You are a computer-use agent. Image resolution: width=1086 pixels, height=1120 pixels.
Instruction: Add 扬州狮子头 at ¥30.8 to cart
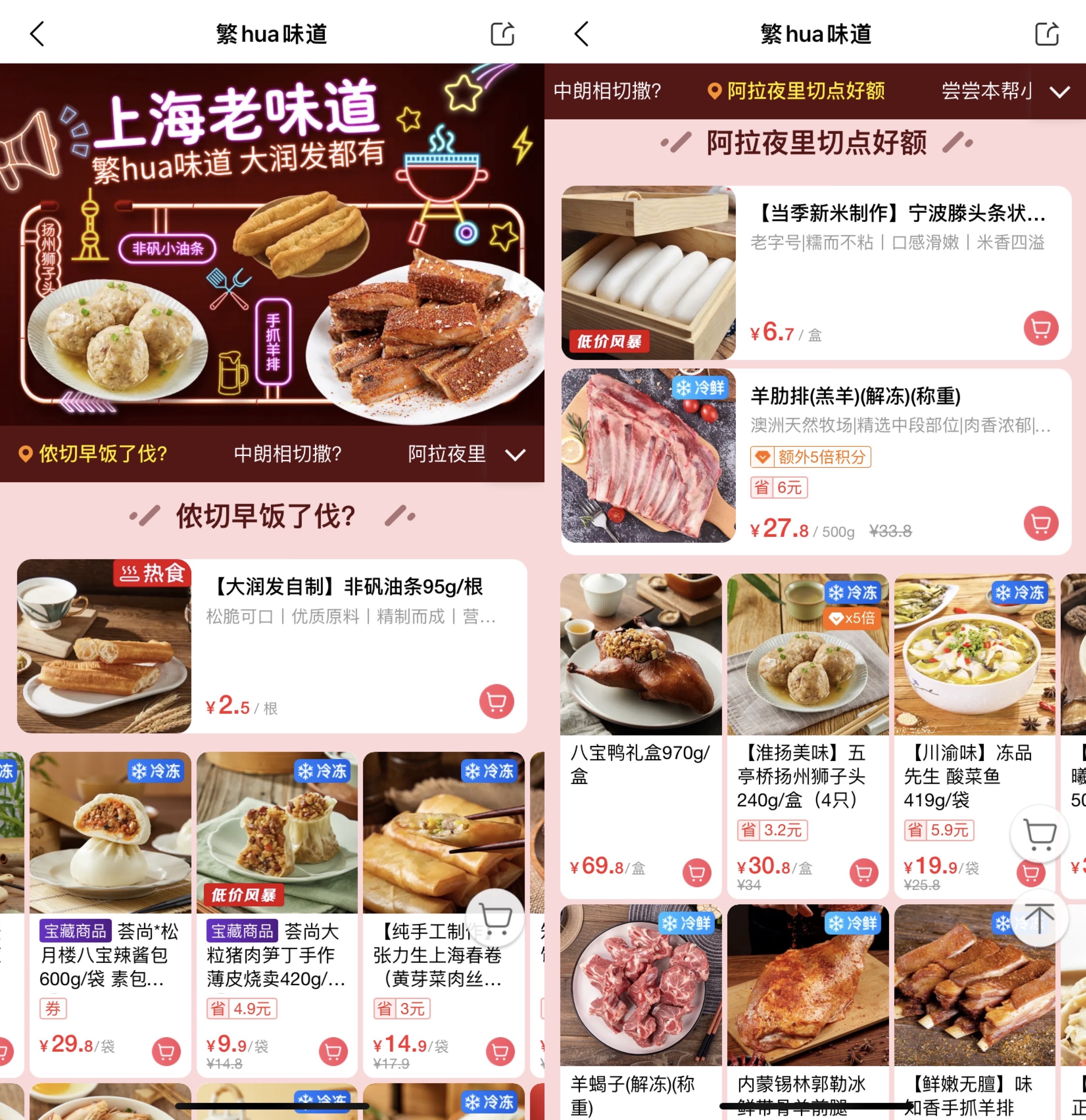(863, 872)
